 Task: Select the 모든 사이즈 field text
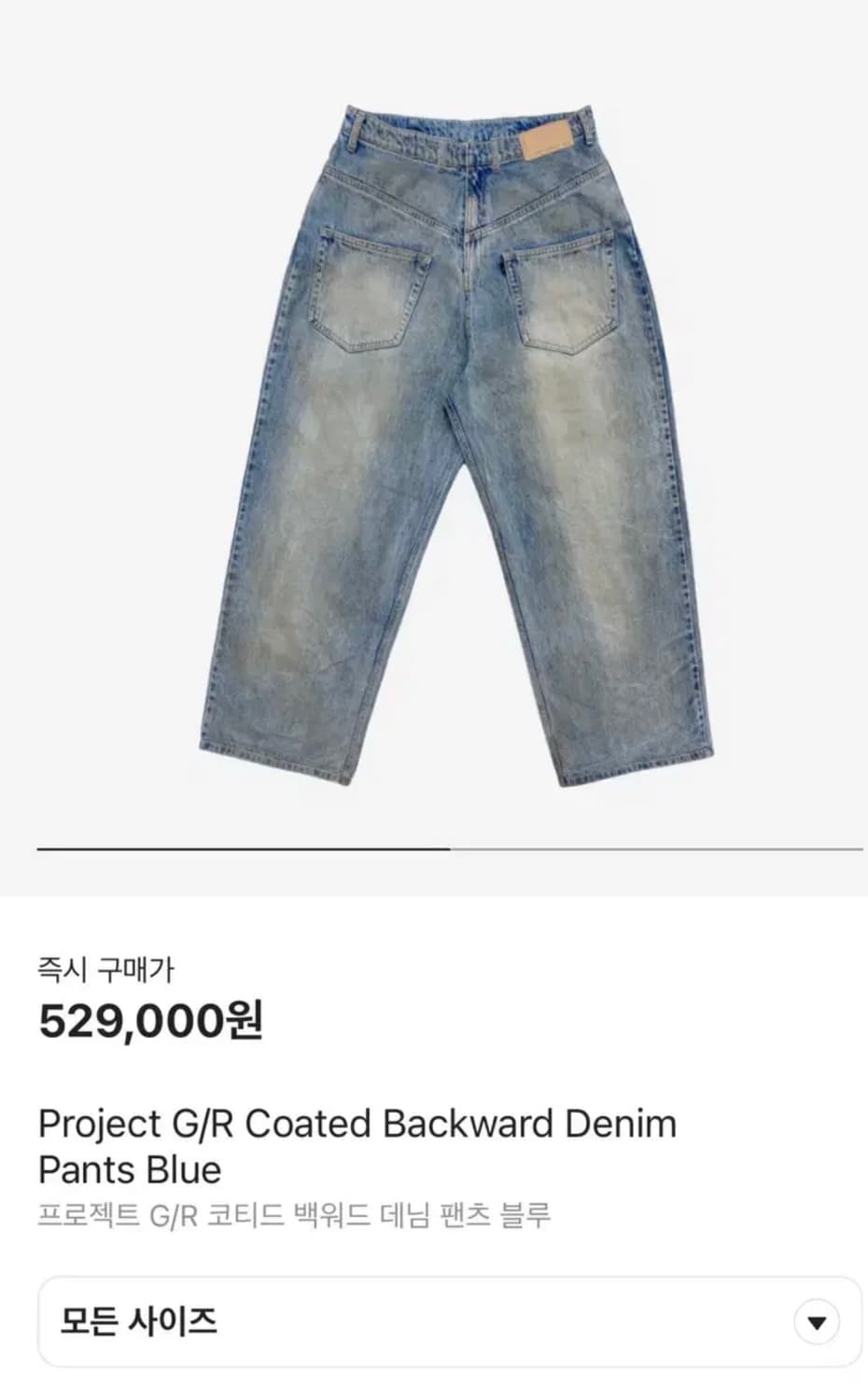click(138, 1322)
